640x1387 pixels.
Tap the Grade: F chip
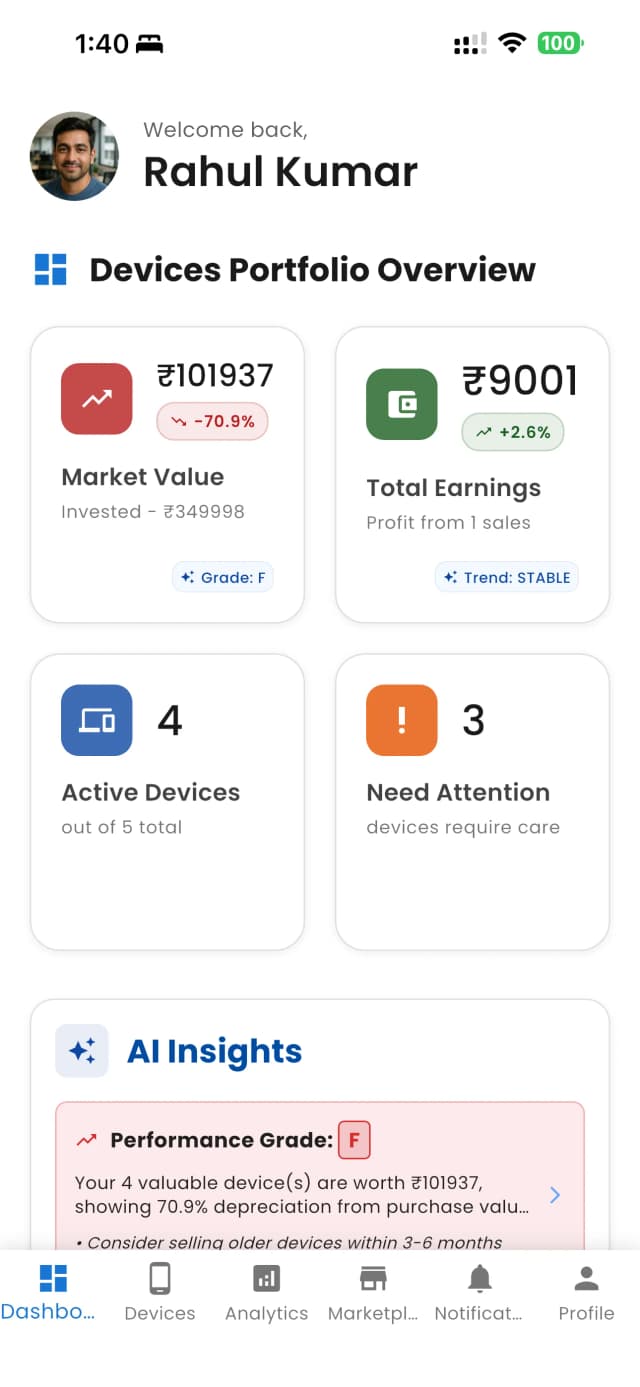(x=222, y=577)
